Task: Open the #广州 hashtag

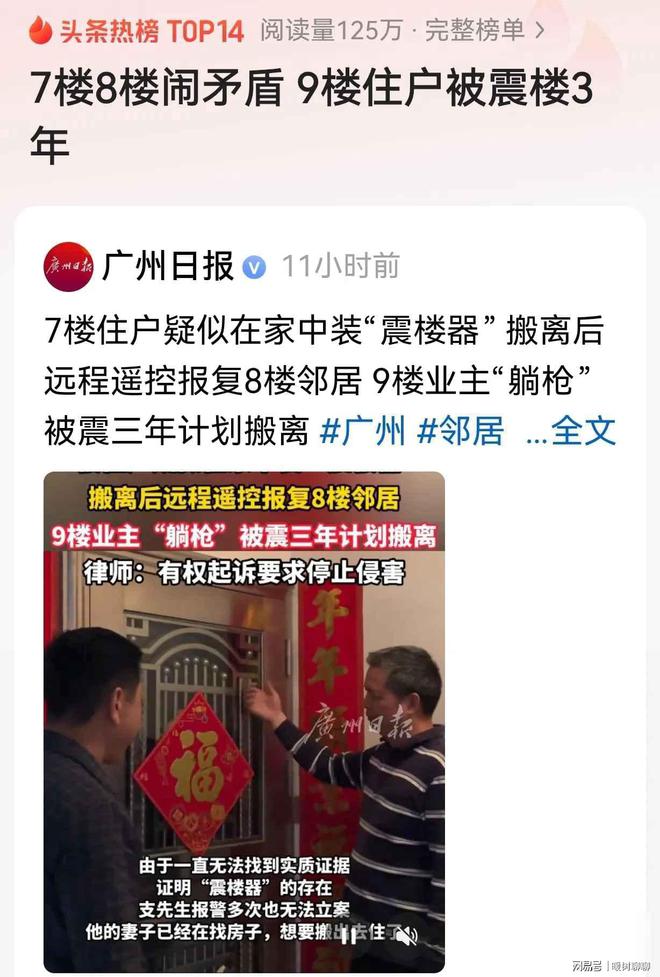Action: (x=362, y=430)
